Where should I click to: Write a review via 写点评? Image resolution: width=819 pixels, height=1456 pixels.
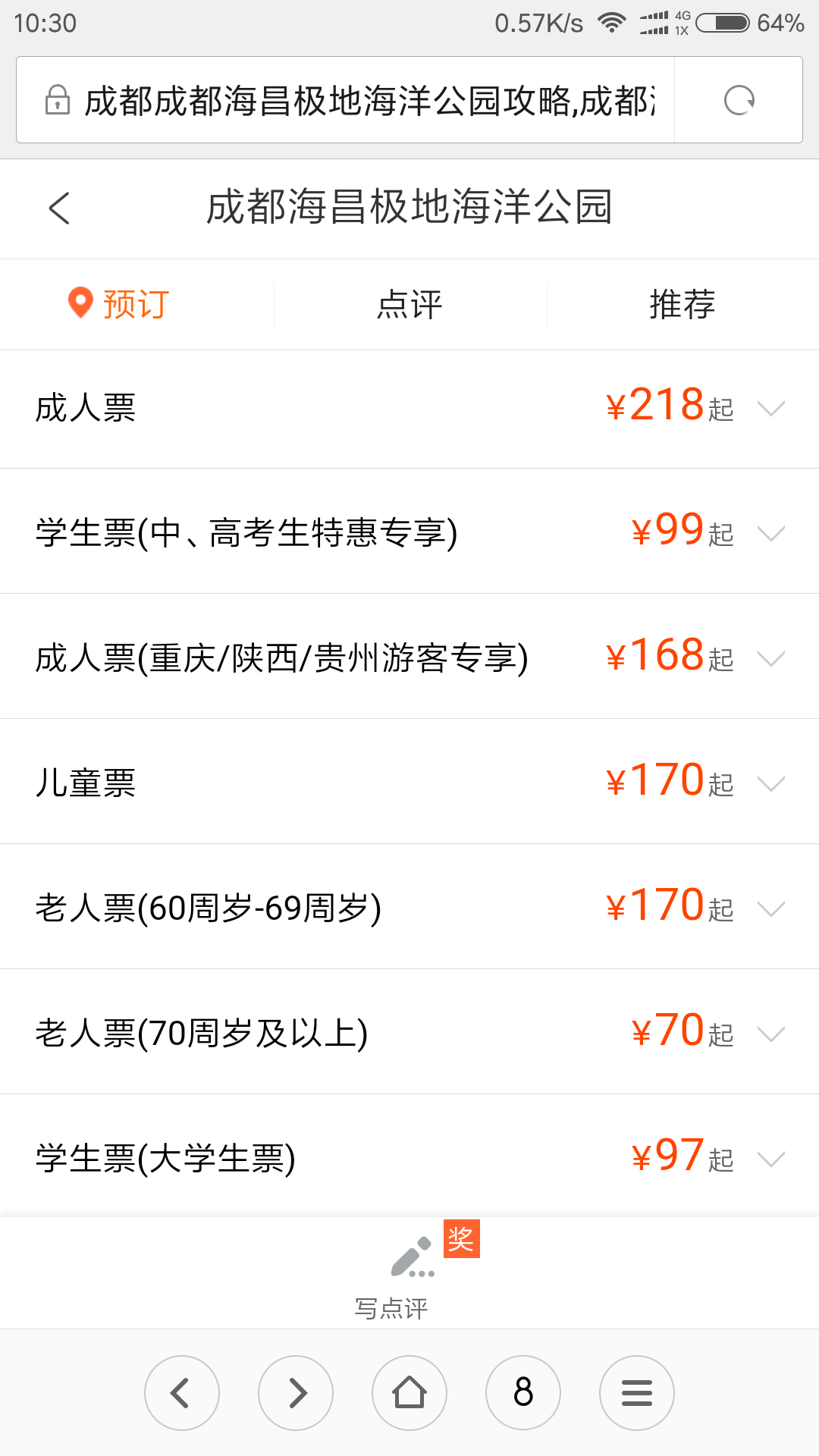pyautogui.click(x=409, y=1274)
